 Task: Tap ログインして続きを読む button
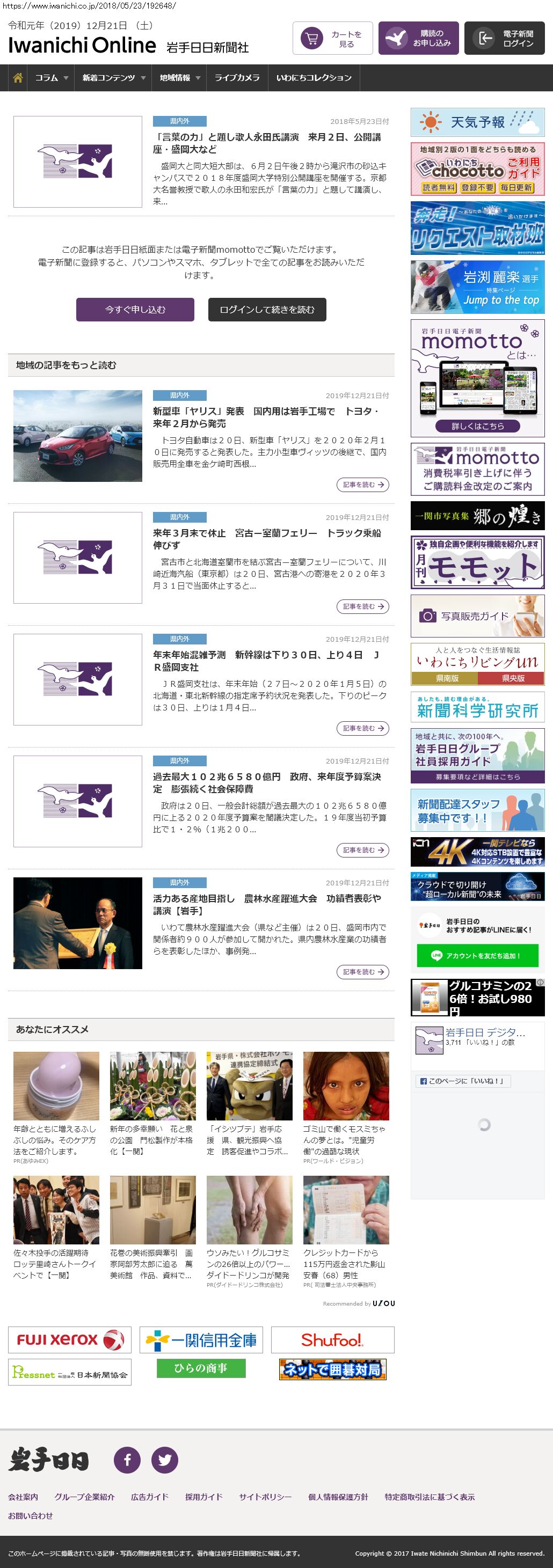tap(267, 309)
